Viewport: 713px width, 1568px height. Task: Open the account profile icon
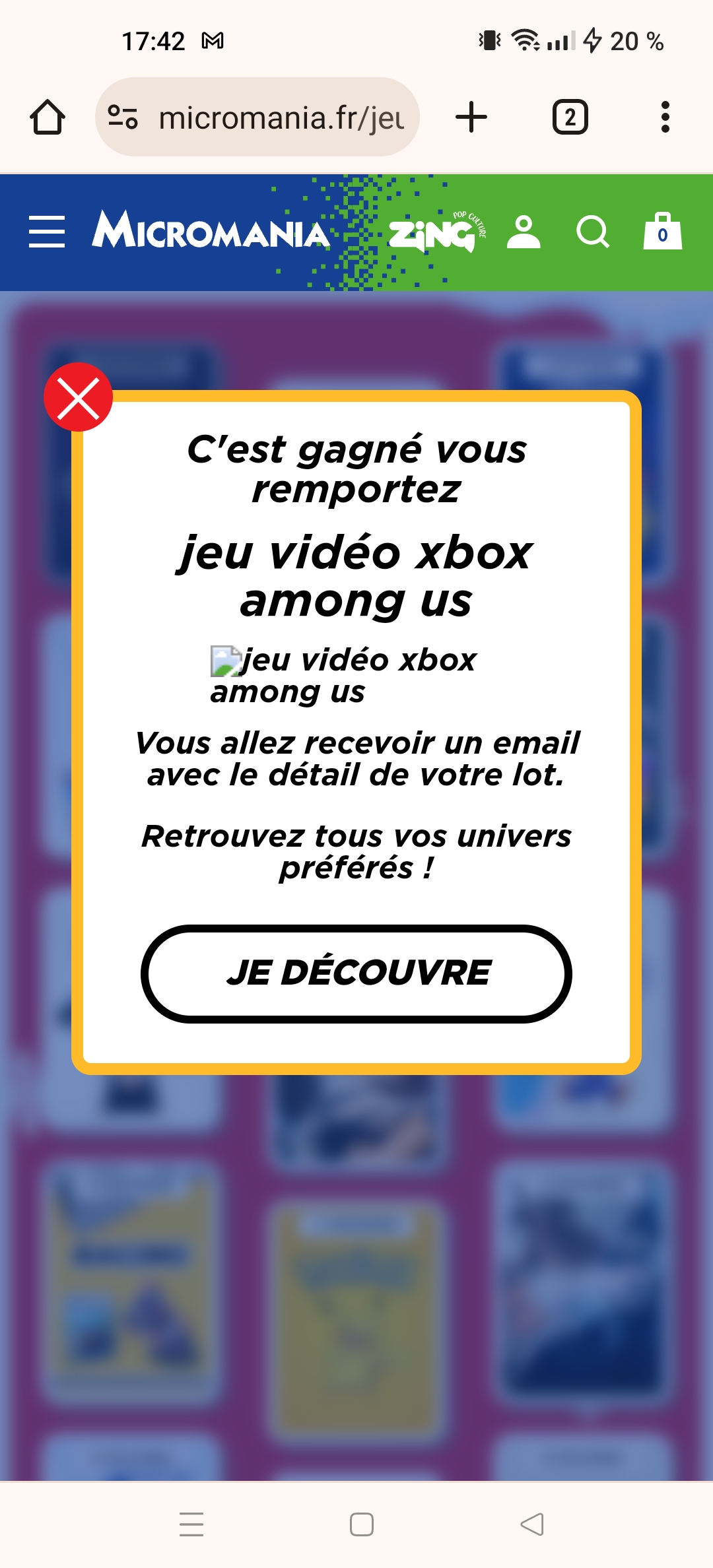524,232
